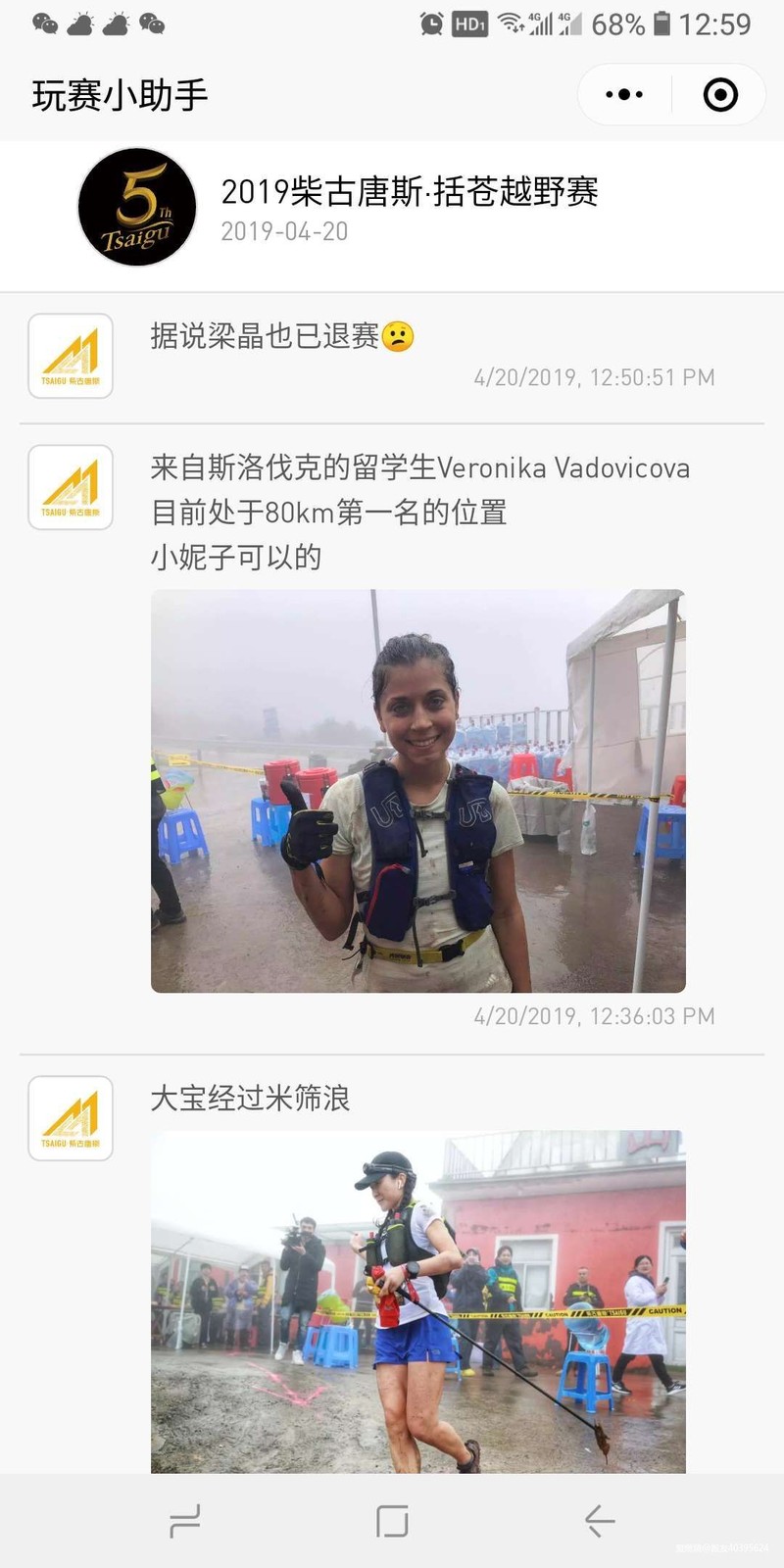The image size is (784, 1568).
Task: Return to the home screen
Action: tap(392, 1521)
